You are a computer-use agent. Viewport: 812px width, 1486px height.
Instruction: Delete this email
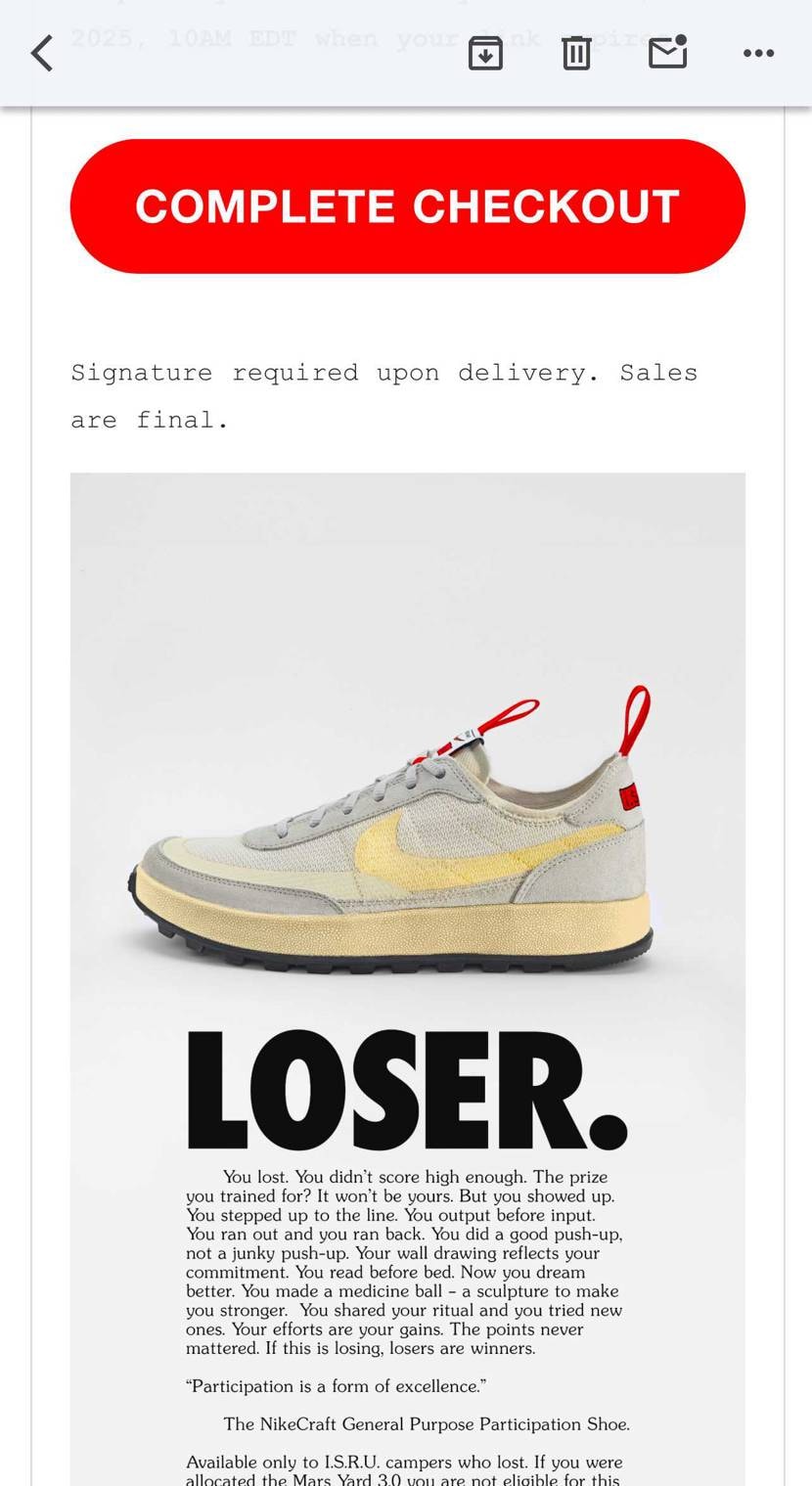pyautogui.click(x=576, y=53)
